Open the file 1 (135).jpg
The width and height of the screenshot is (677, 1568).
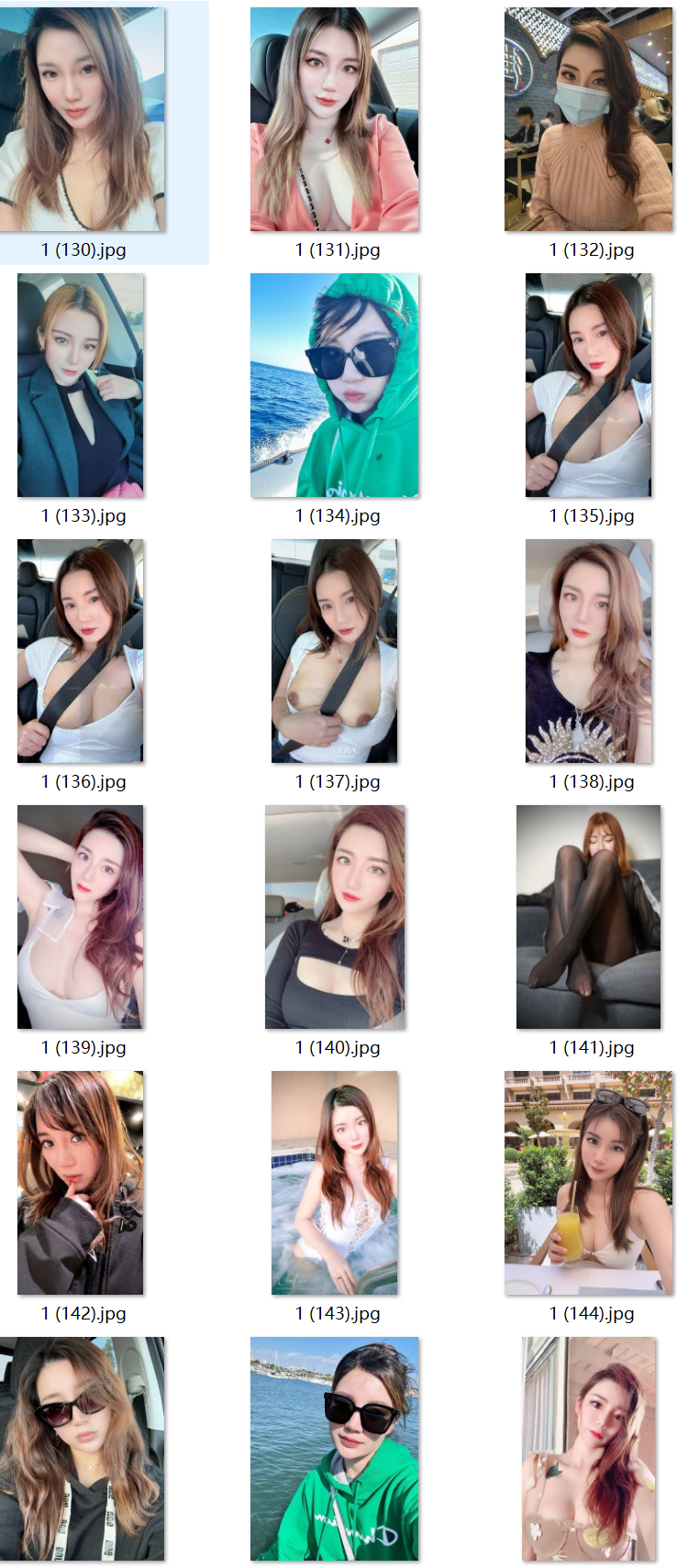pyautogui.click(x=588, y=385)
